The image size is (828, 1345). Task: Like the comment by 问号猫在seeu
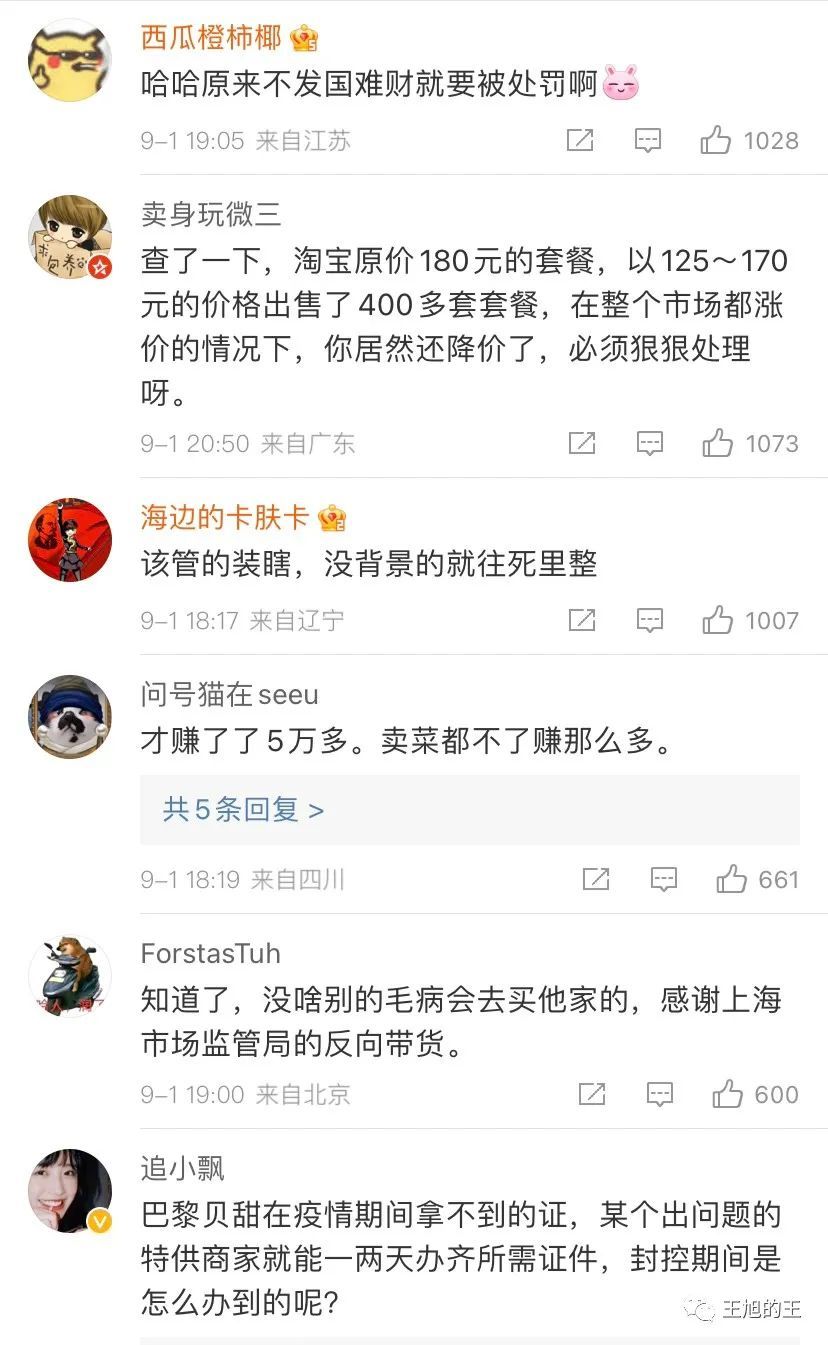pyautogui.click(x=732, y=879)
